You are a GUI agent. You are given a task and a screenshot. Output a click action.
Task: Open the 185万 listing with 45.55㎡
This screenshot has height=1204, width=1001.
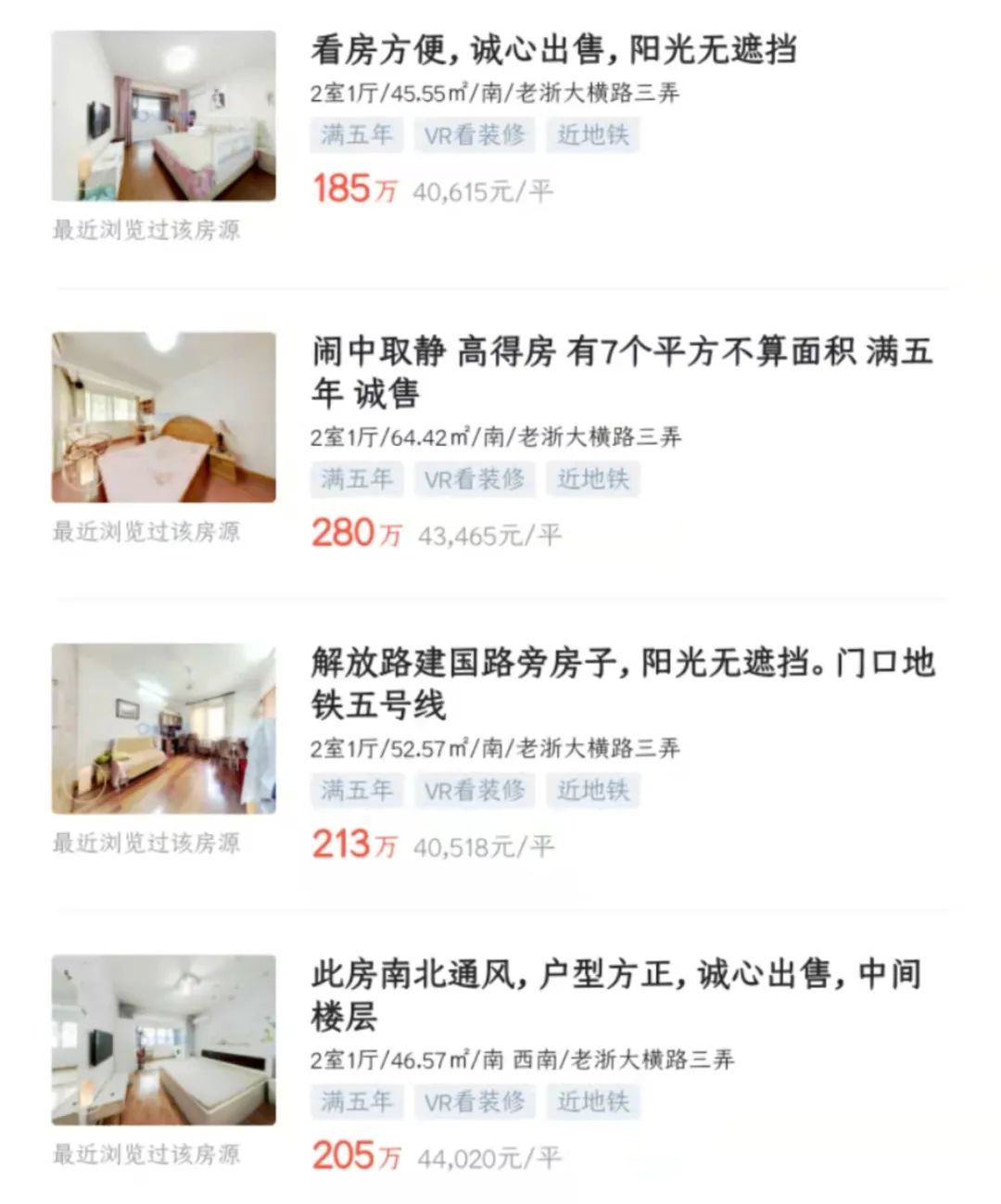(553, 51)
